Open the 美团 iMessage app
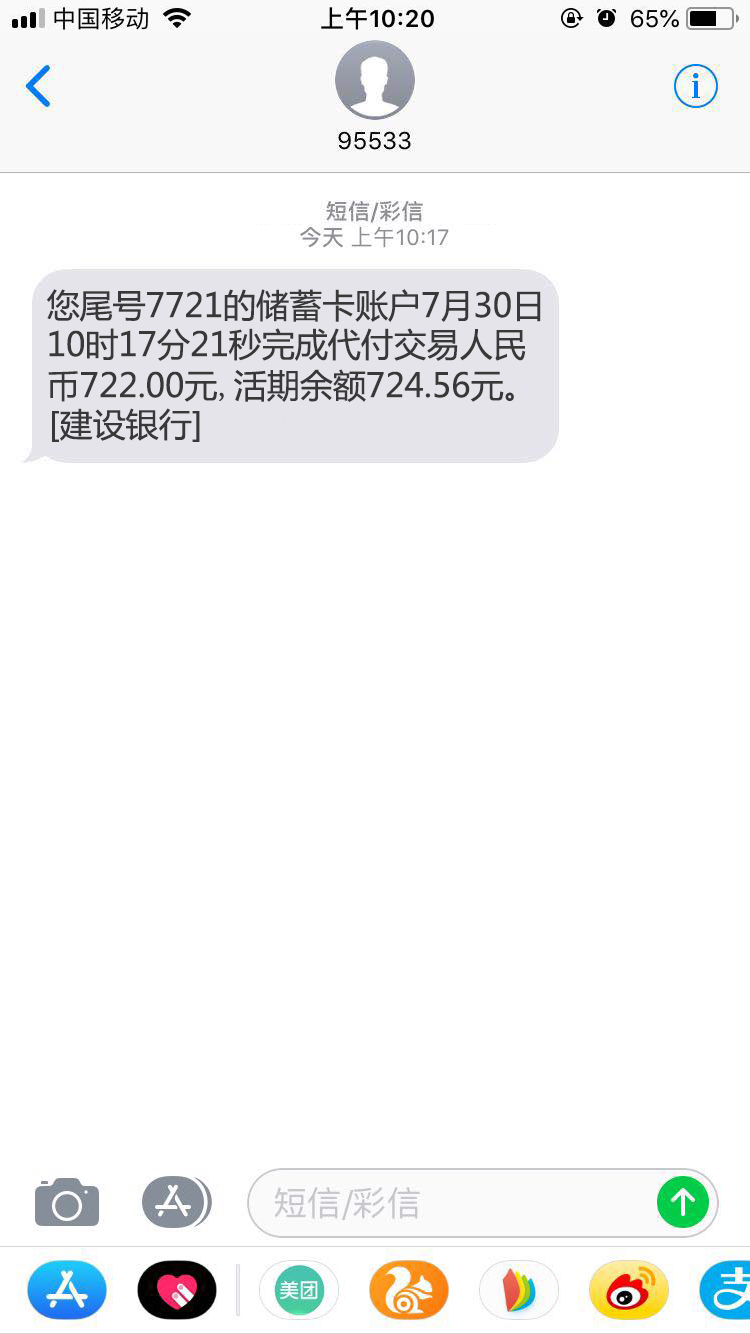 click(x=299, y=1290)
